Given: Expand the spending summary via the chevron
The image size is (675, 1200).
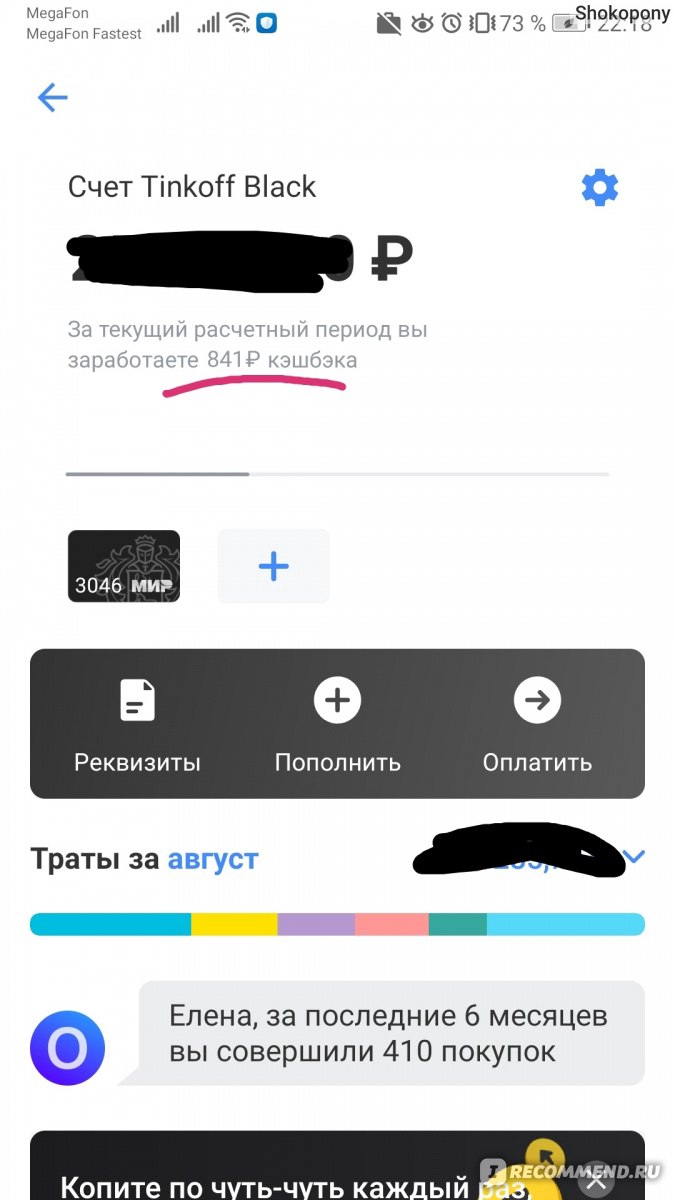Looking at the screenshot, I should (x=634, y=857).
